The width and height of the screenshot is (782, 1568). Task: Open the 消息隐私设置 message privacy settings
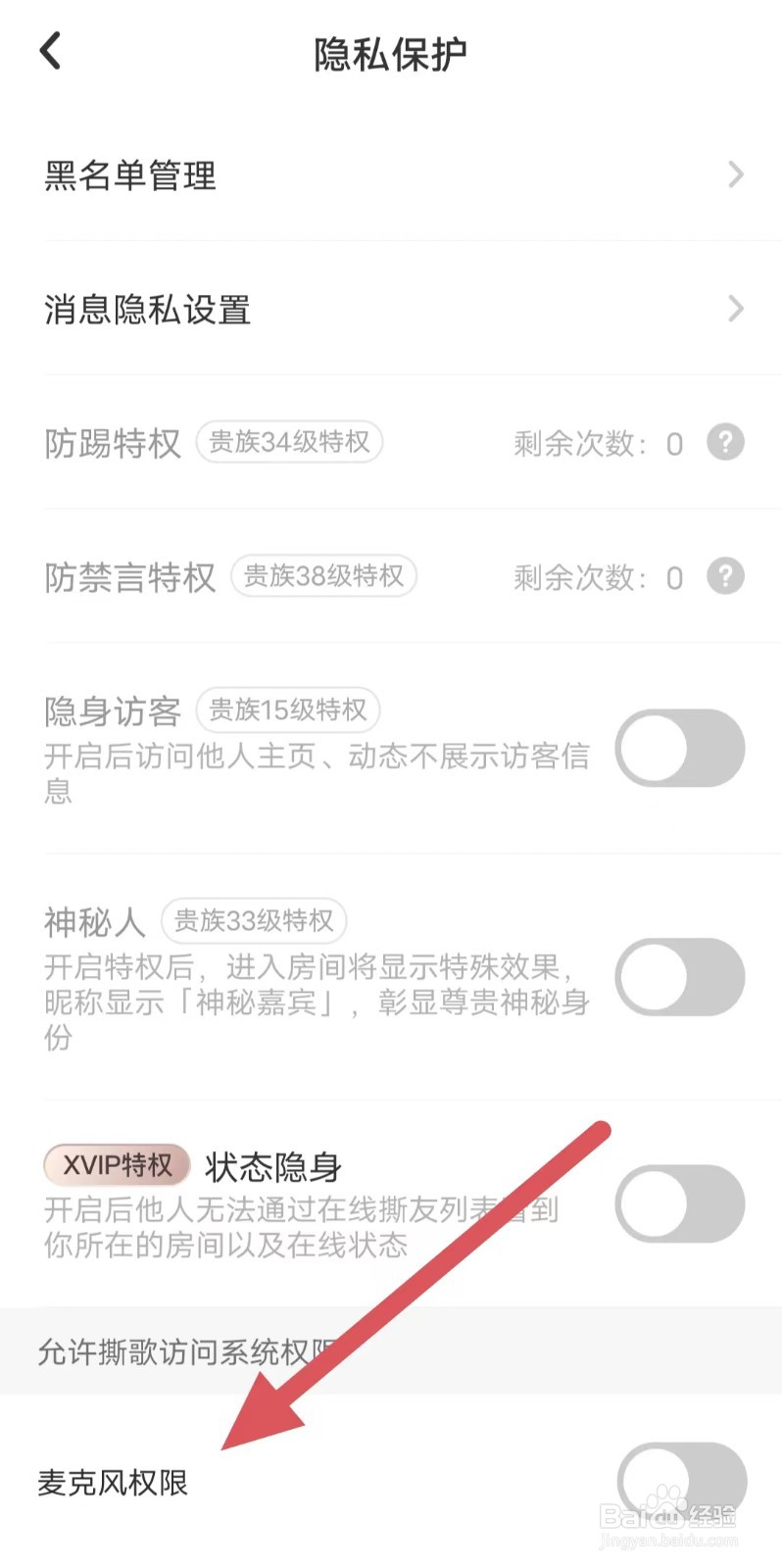coord(146,310)
